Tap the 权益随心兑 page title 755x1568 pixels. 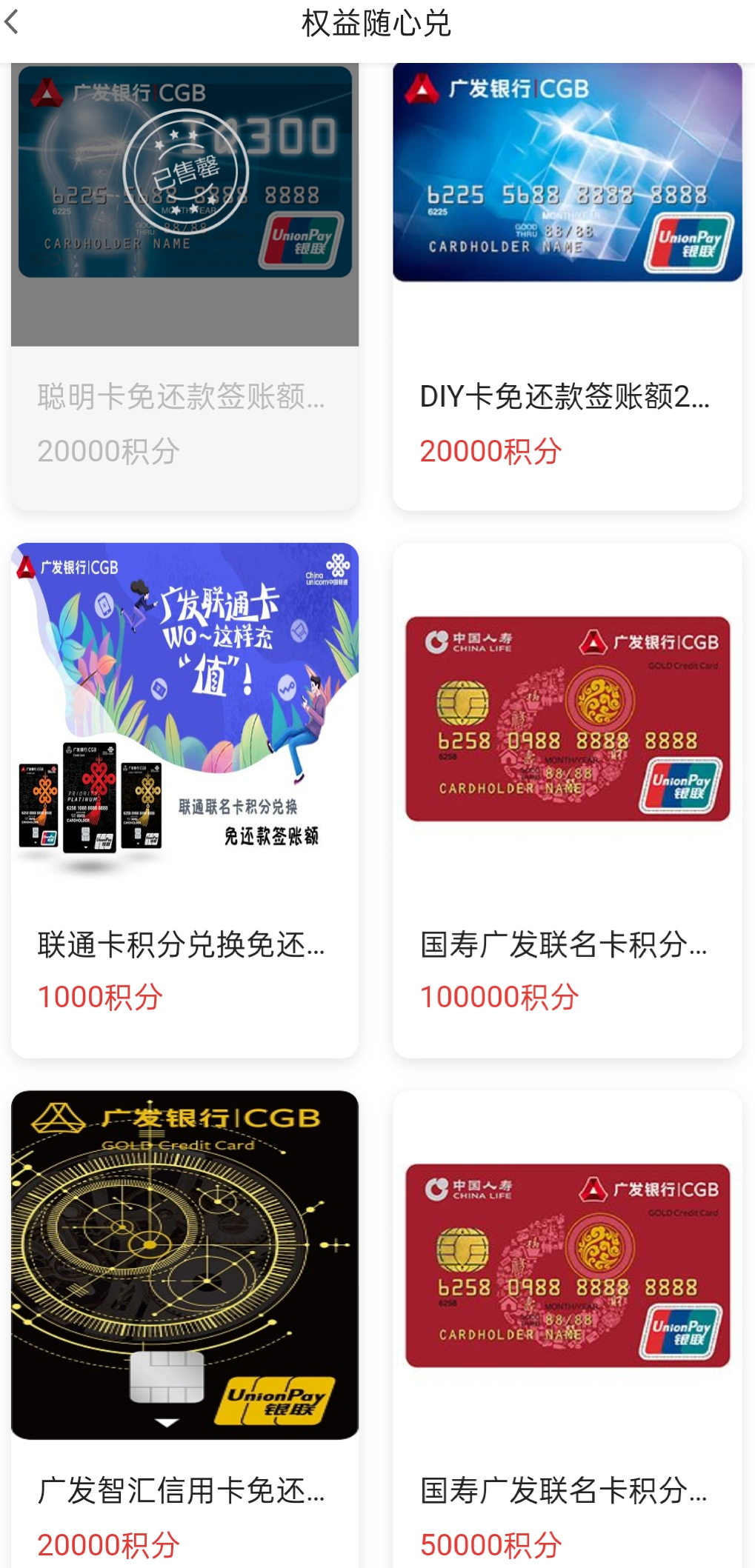tap(377, 23)
